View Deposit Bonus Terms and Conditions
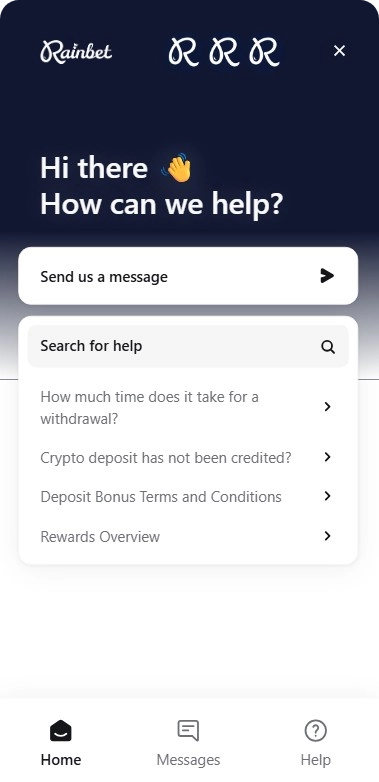The height and width of the screenshot is (782, 379). [188, 496]
